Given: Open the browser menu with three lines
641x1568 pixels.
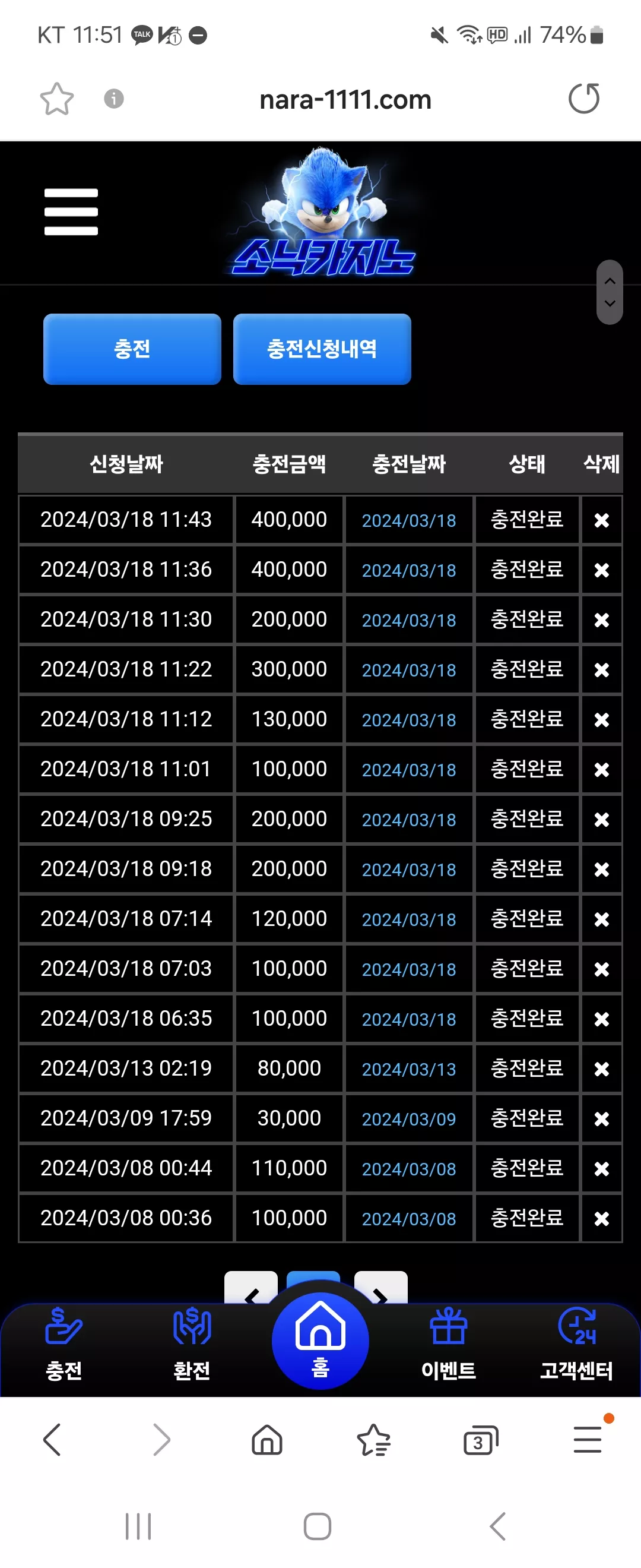Looking at the screenshot, I should pyautogui.click(x=588, y=1440).
